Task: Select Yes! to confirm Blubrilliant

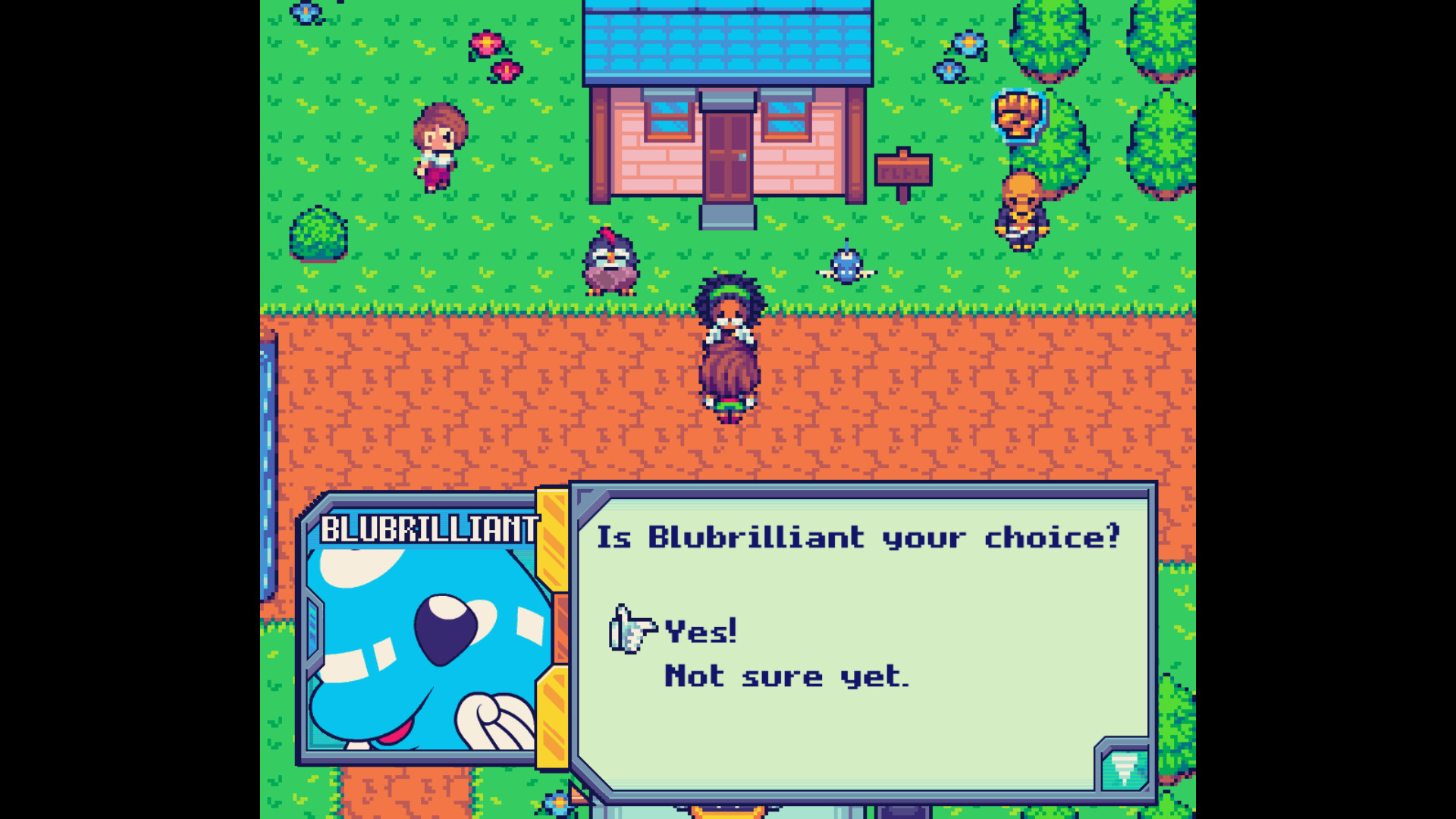Action: point(700,632)
